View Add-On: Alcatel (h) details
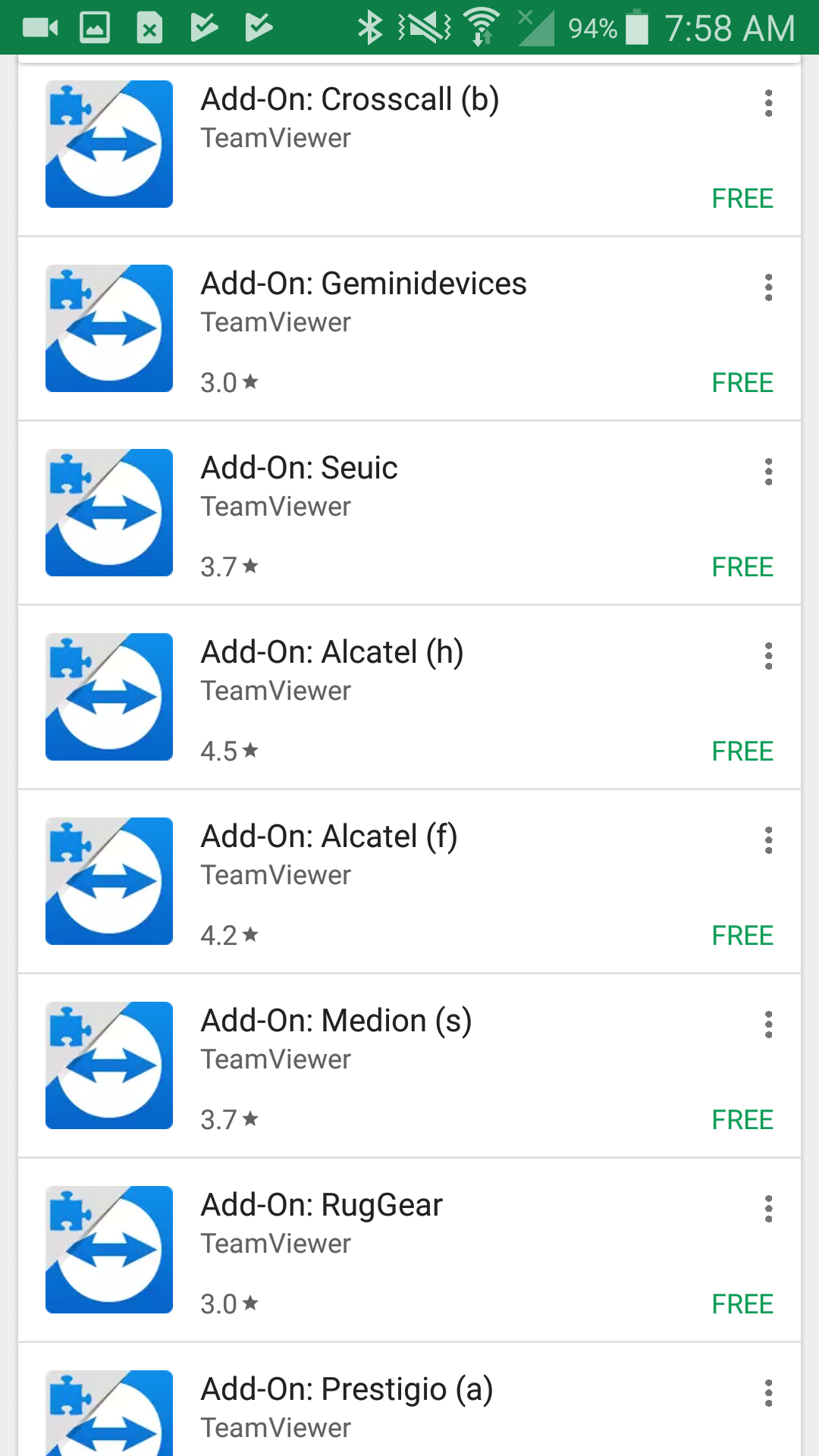Image resolution: width=819 pixels, height=1456 pixels. pyautogui.click(x=409, y=697)
